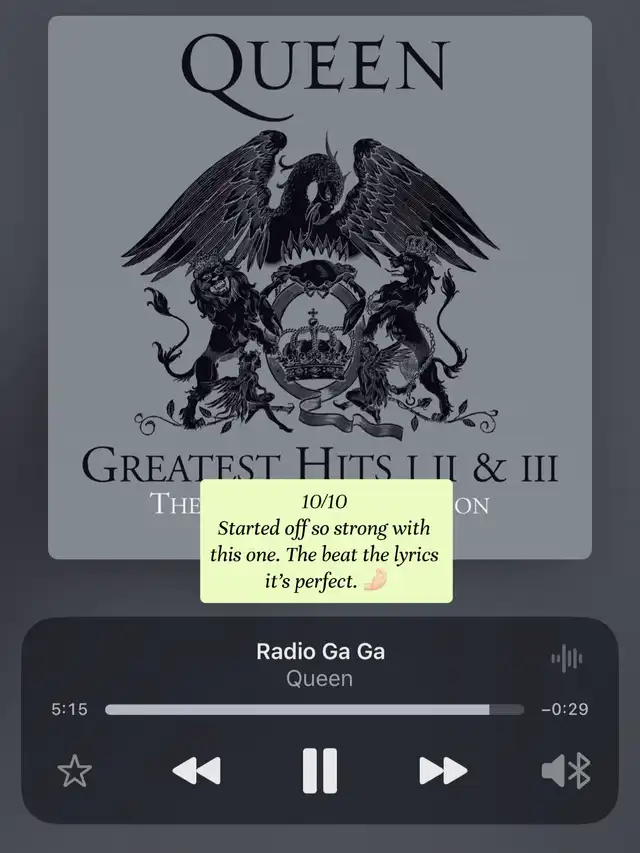The width and height of the screenshot is (640, 853).
Task: Favorite the song with the star icon
Action: (74, 771)
